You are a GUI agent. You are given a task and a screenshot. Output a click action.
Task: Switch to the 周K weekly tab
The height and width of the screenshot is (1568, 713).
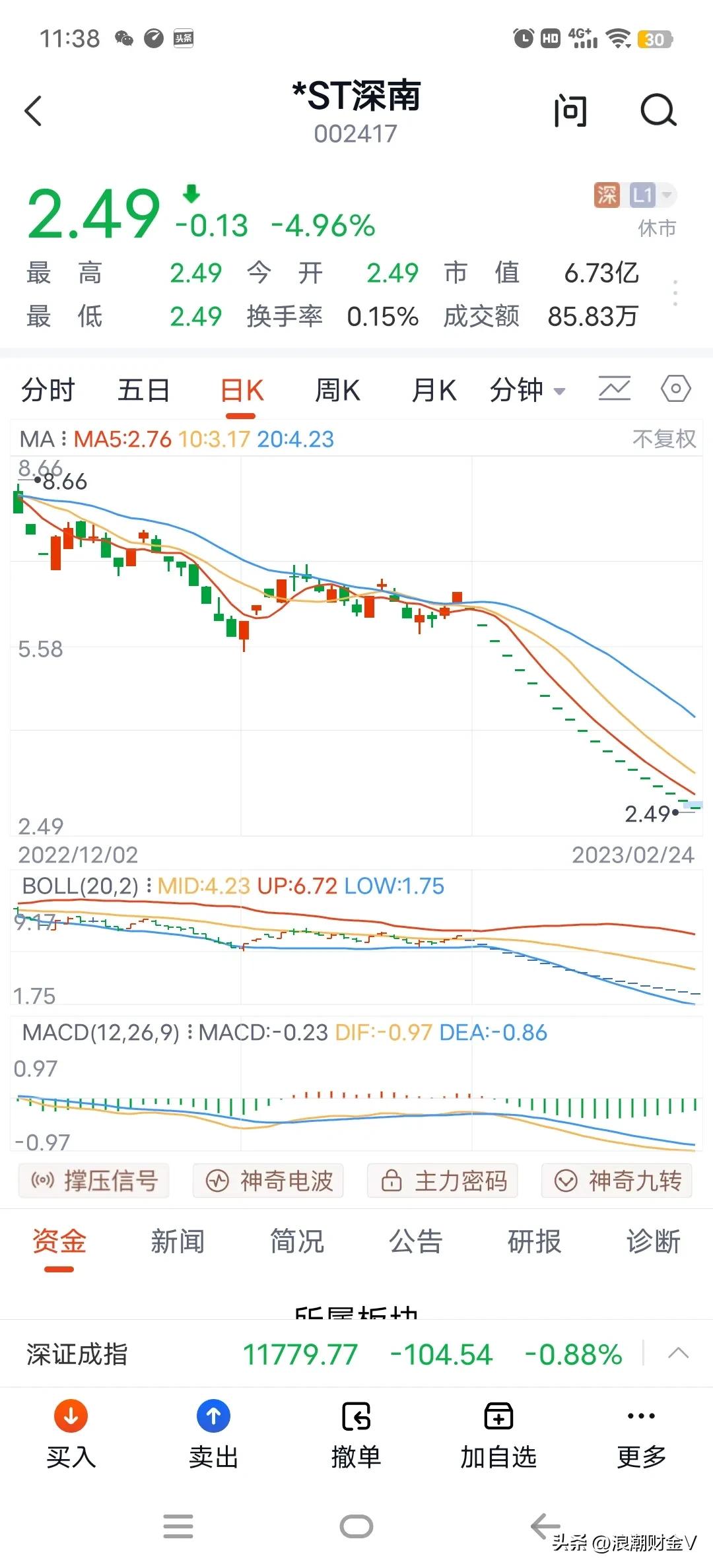(x=337, y=389)
